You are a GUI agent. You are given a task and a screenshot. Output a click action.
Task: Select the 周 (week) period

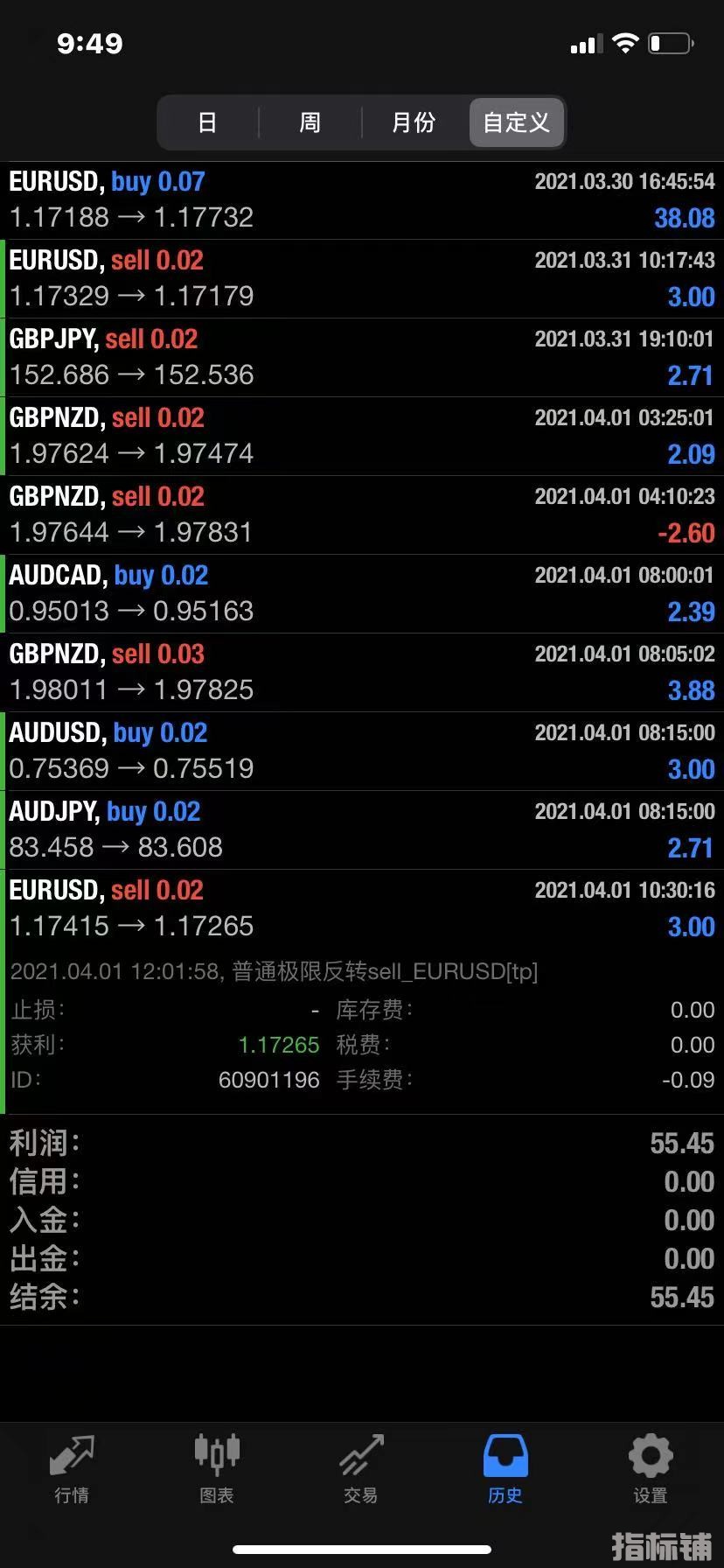click(310, 122)
